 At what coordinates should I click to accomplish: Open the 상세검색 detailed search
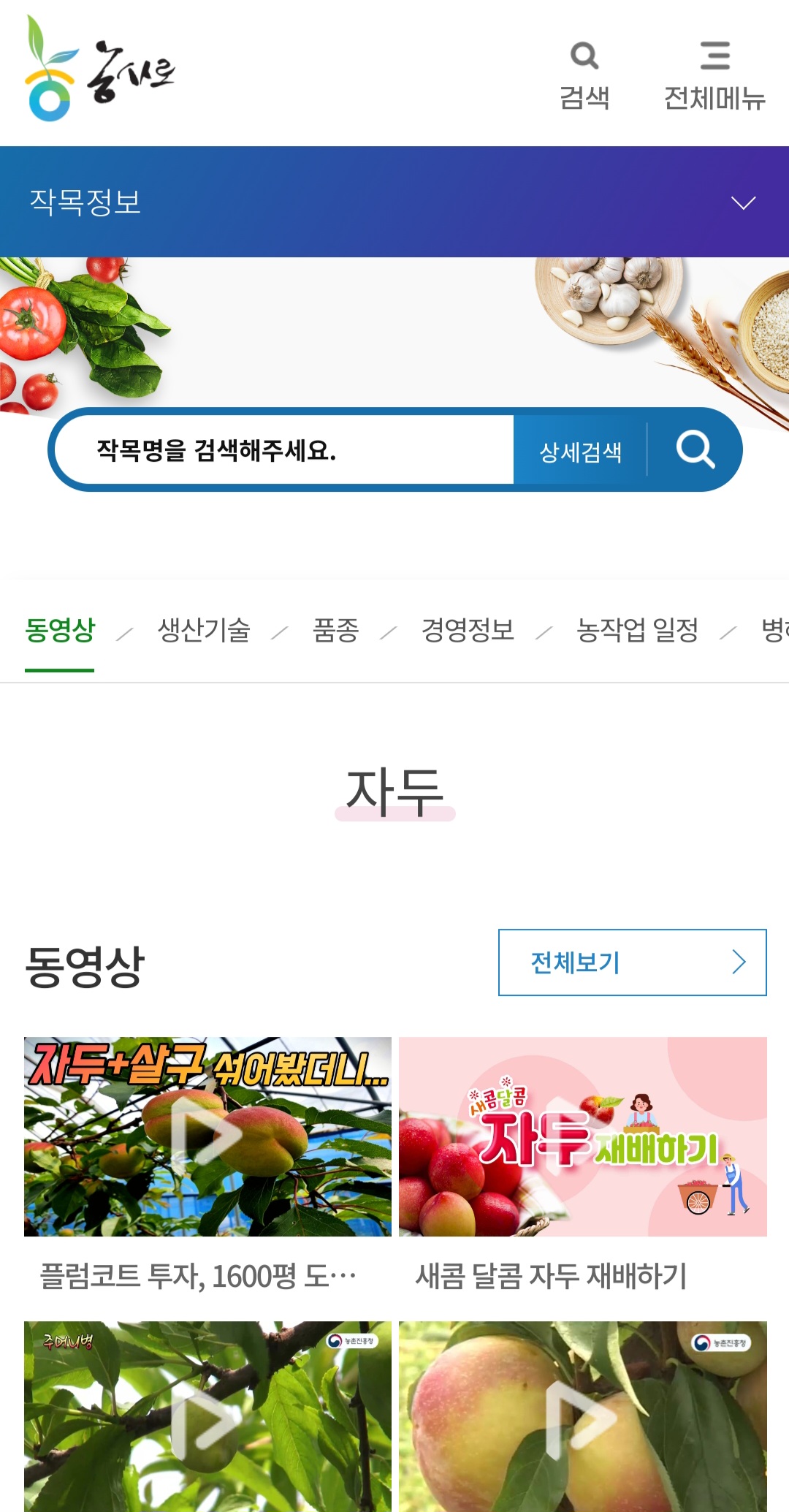[580, 452]
